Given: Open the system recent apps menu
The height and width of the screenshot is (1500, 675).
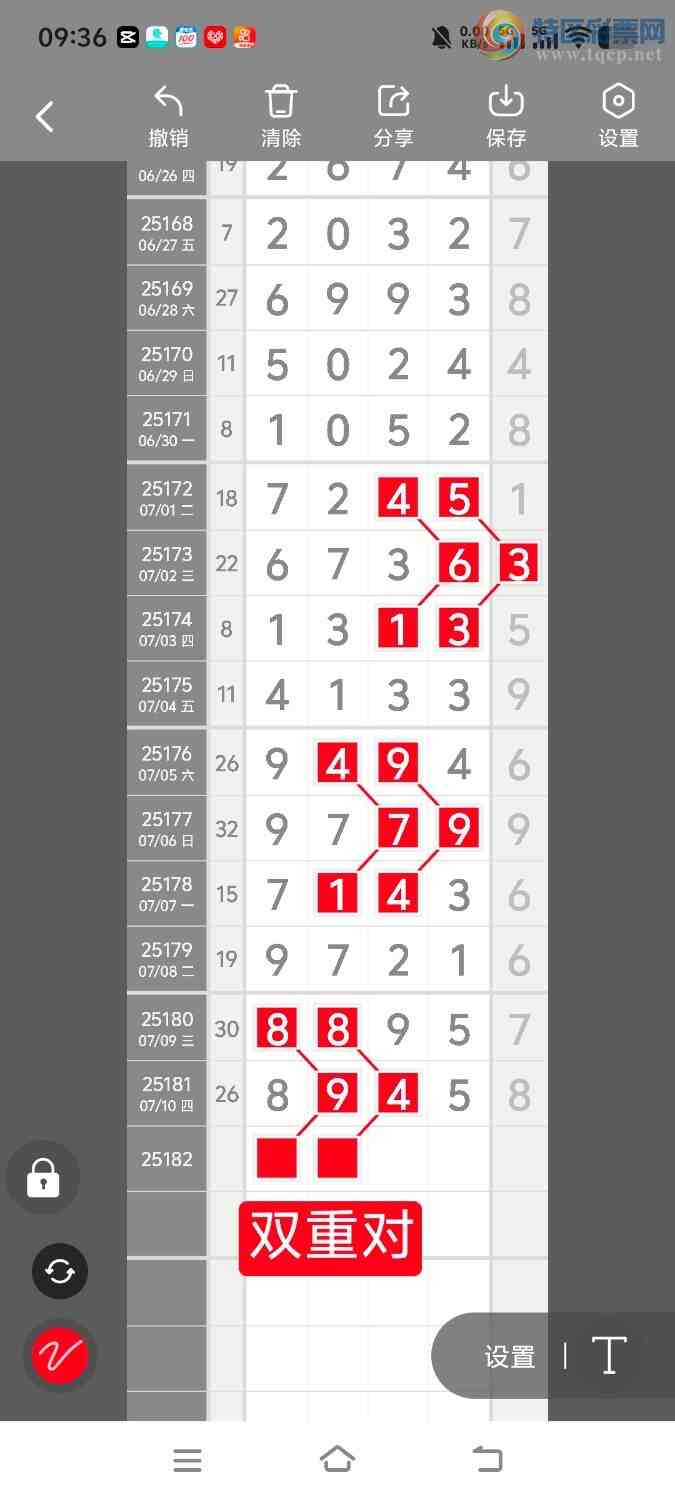Looking at the screenshot, I should click(x=187, y=1460).
